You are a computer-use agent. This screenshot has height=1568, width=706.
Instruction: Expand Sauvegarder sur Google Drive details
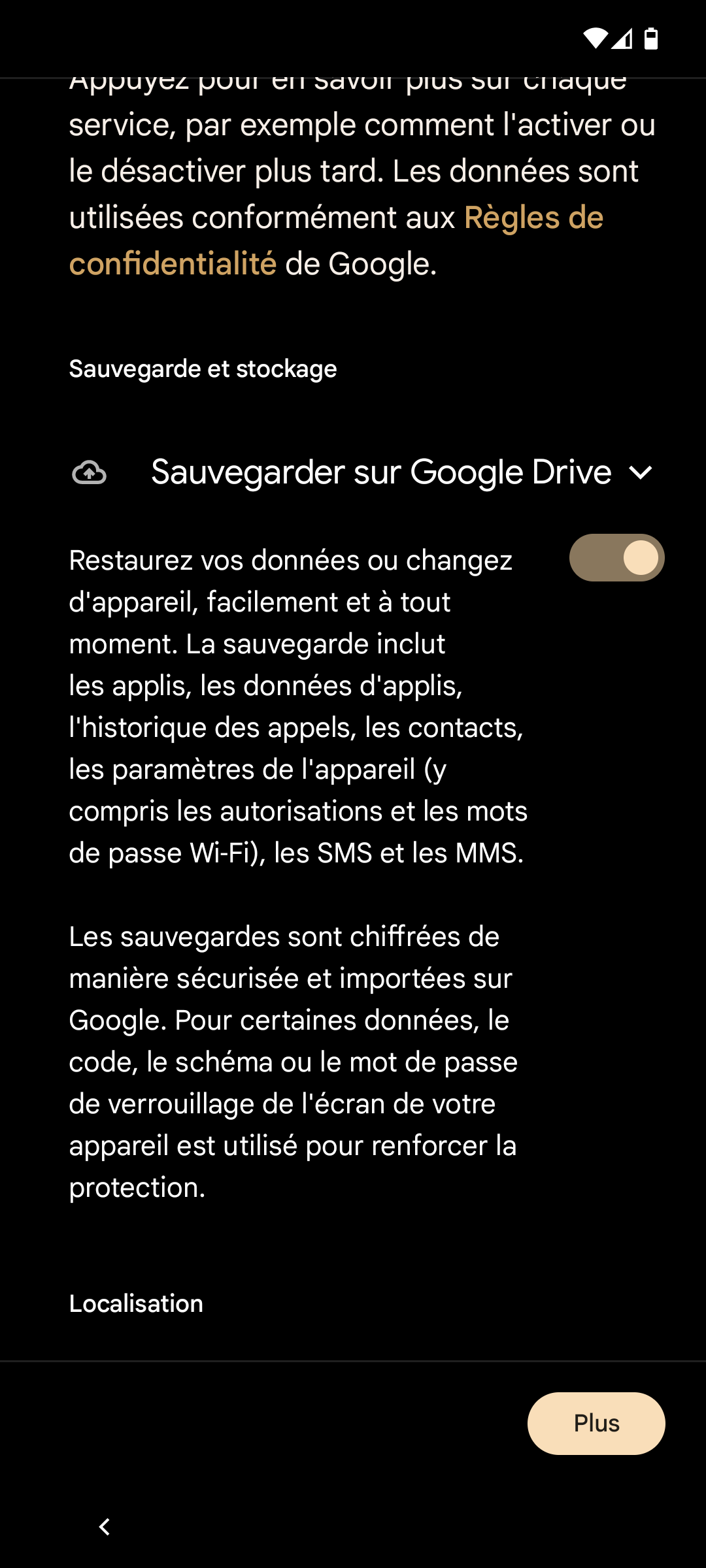(640, 472)
